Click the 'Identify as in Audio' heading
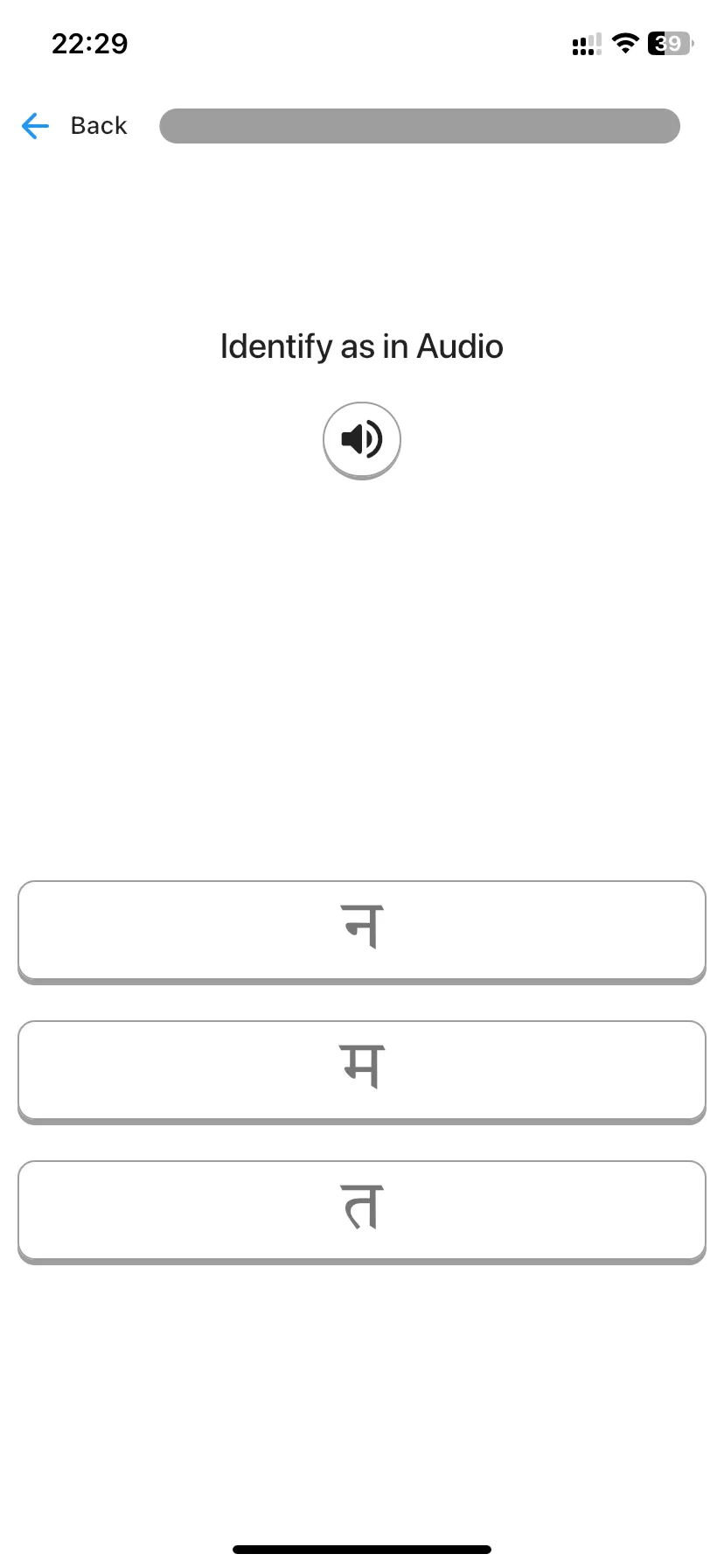Screen dimensions: 724x1568 [x=361, y=346]
